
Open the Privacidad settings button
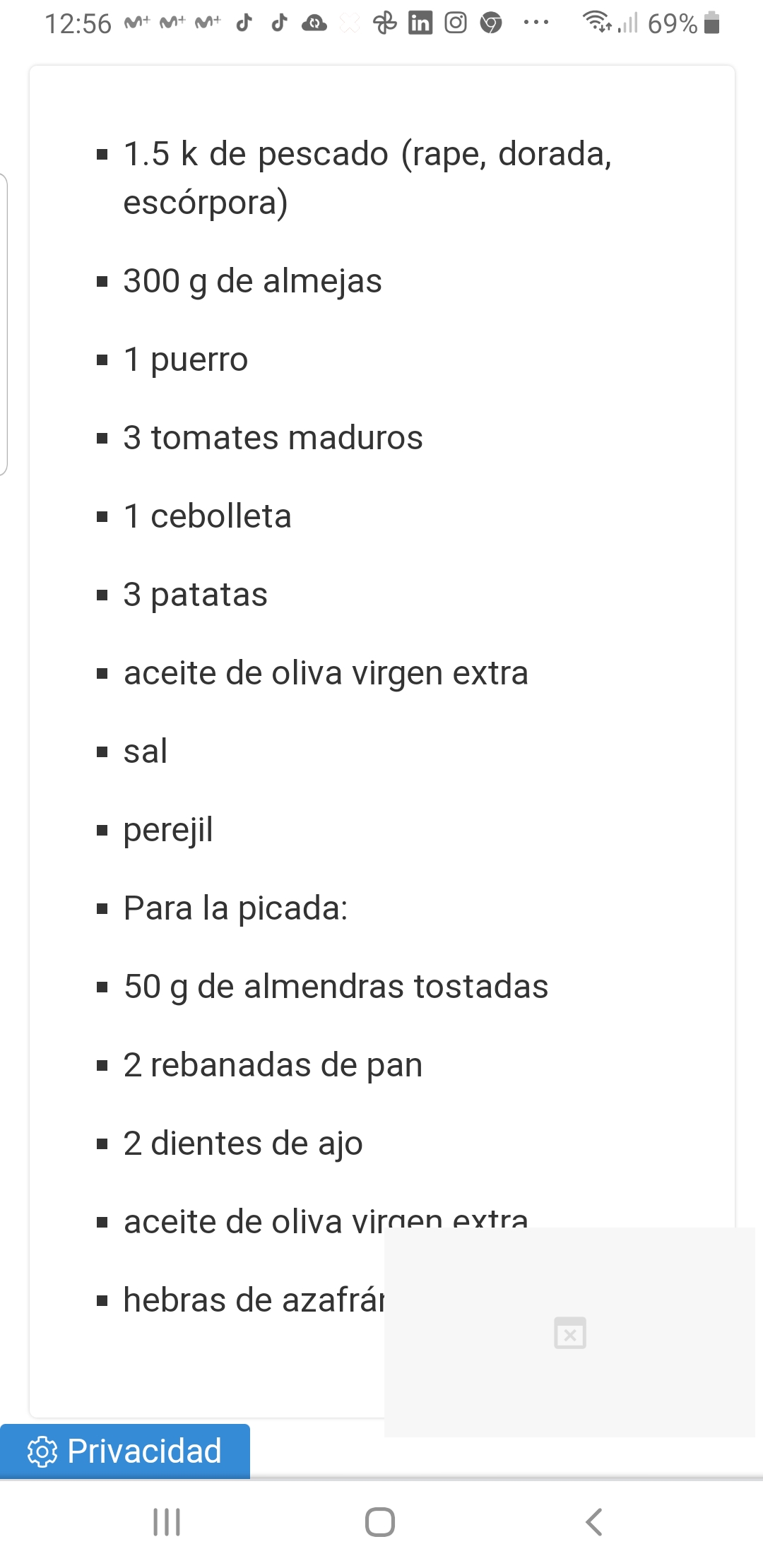point(125,1451)
